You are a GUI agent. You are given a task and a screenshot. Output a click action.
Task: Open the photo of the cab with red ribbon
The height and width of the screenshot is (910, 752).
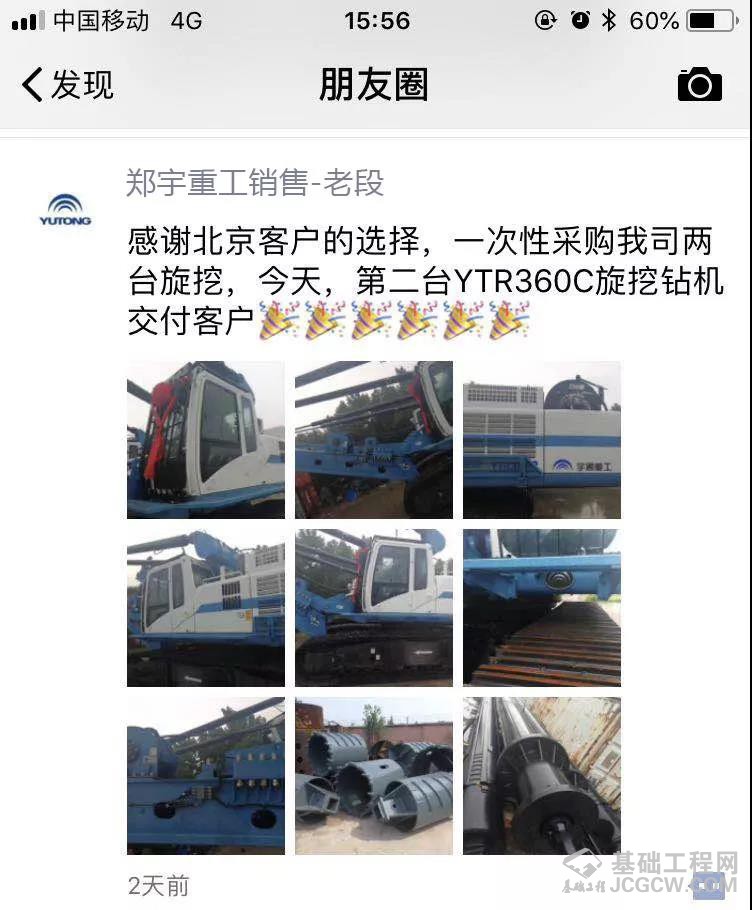pyautogui.click(x=206, y=440)
